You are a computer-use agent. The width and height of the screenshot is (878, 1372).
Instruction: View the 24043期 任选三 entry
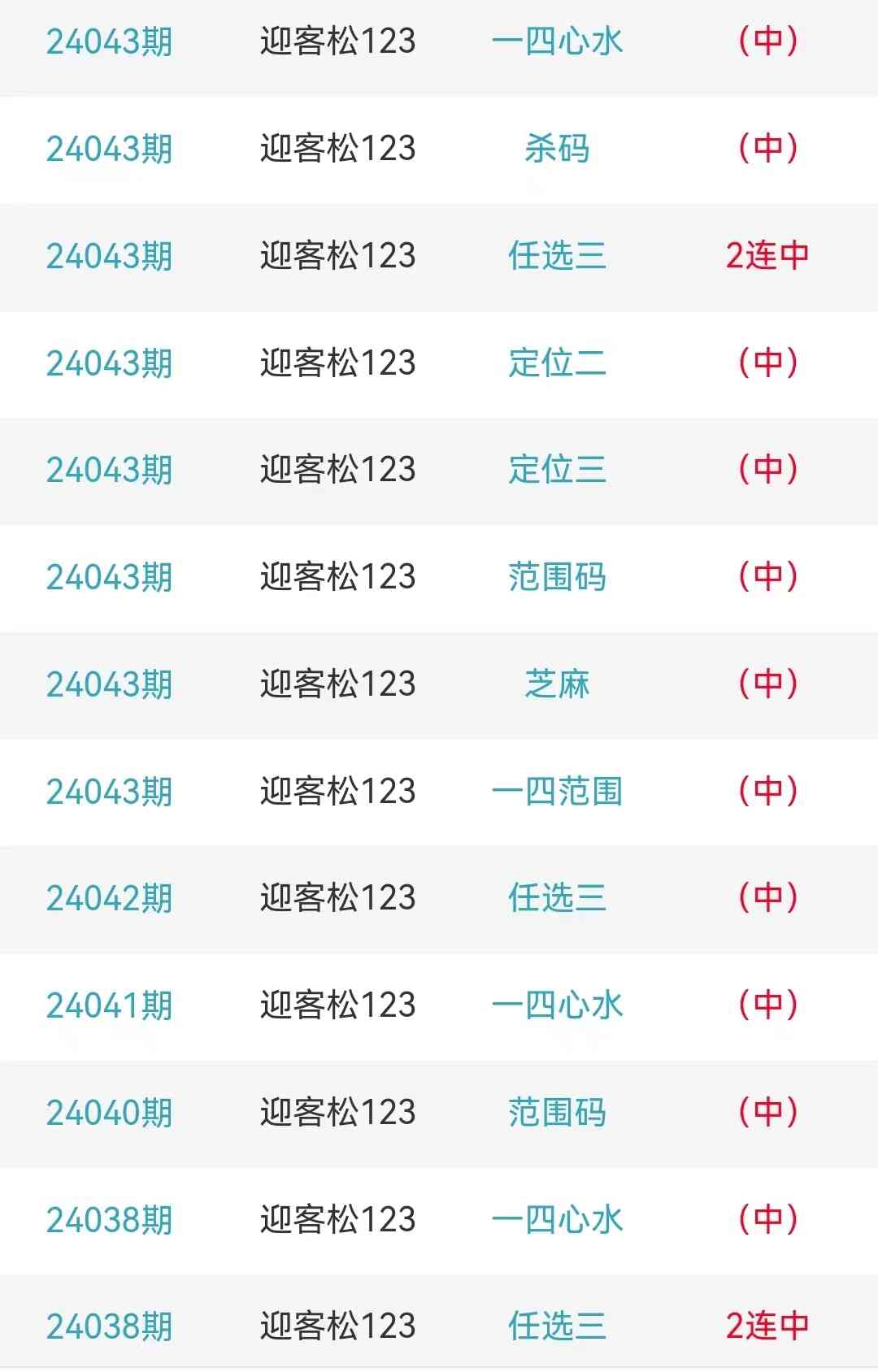tap(557, 256)
